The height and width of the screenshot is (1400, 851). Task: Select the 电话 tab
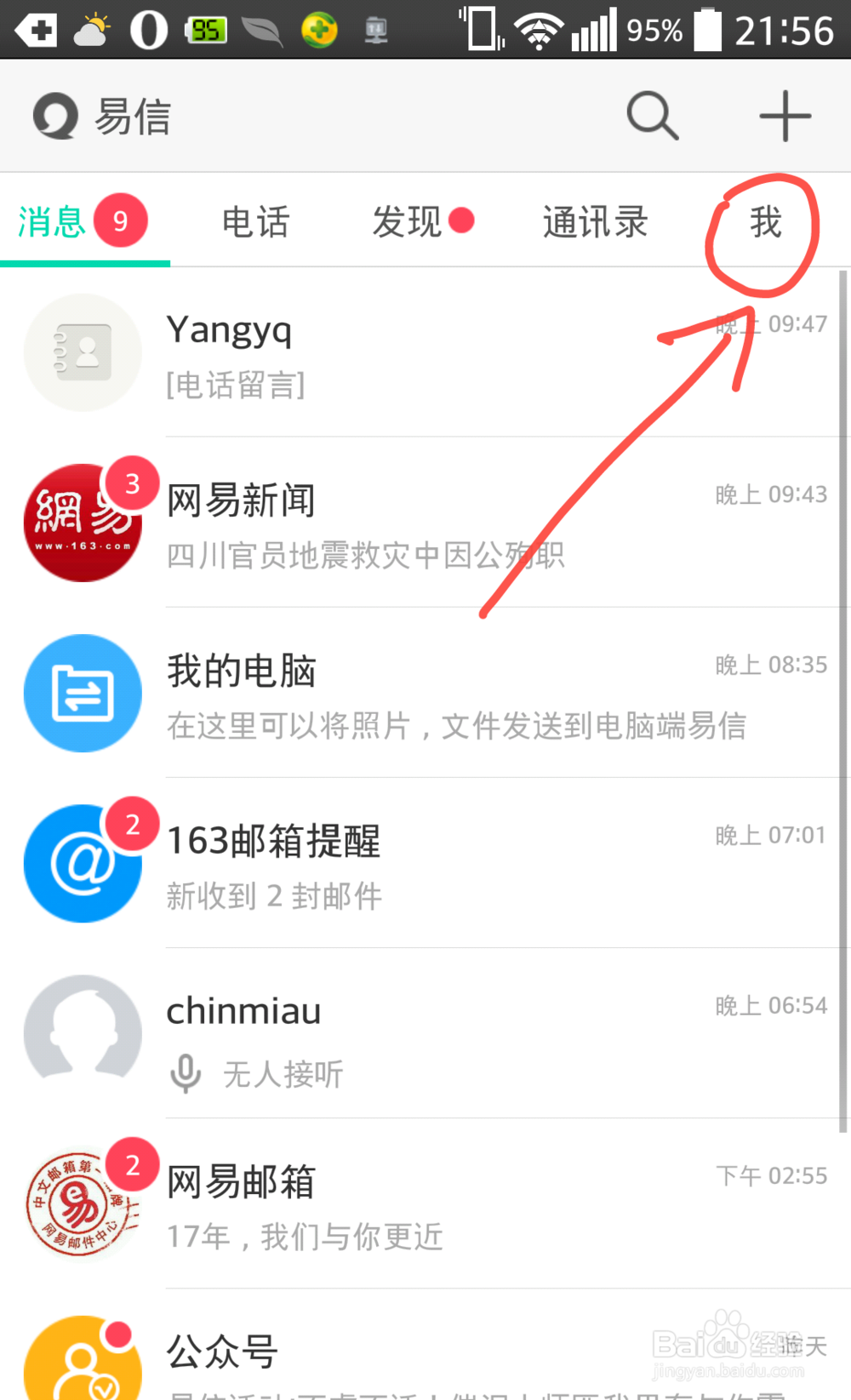[x=255, y=221]
